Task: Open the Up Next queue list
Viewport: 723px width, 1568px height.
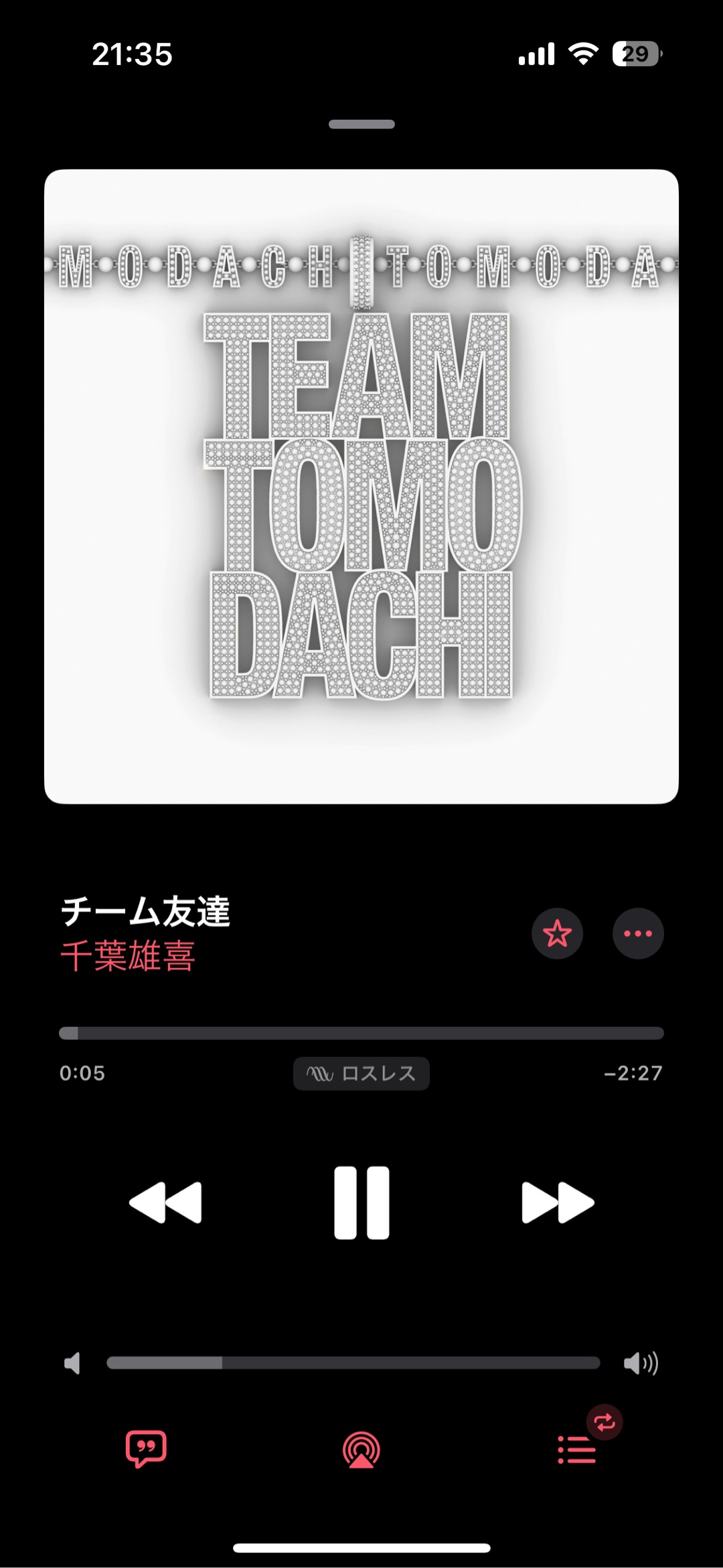Action: 576,1450
